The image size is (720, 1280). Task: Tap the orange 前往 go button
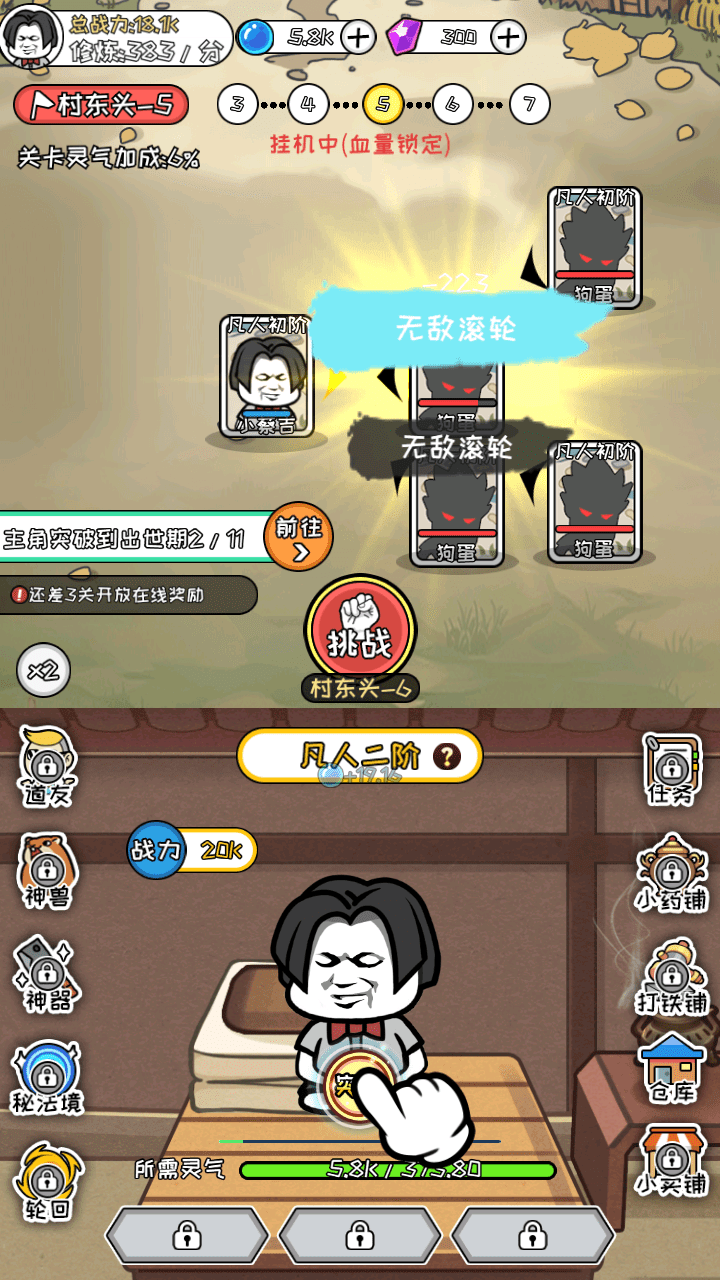click(298, 539)
